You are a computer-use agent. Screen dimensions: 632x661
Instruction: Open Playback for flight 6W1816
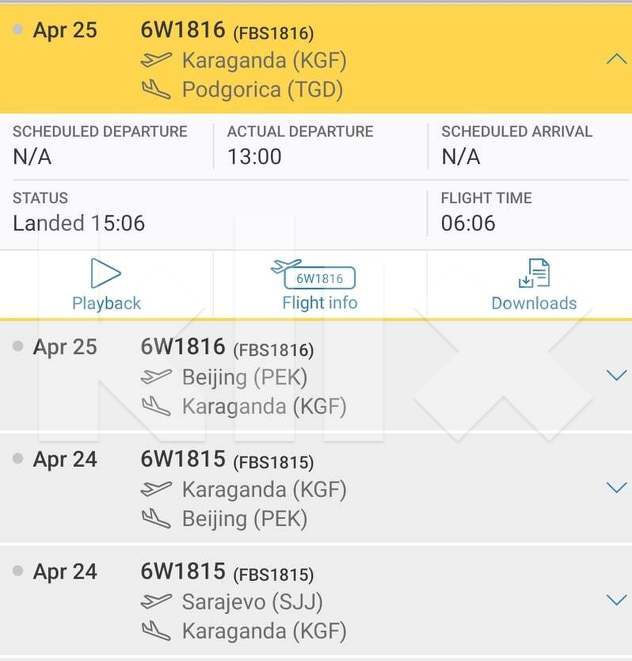coord(106,285)
